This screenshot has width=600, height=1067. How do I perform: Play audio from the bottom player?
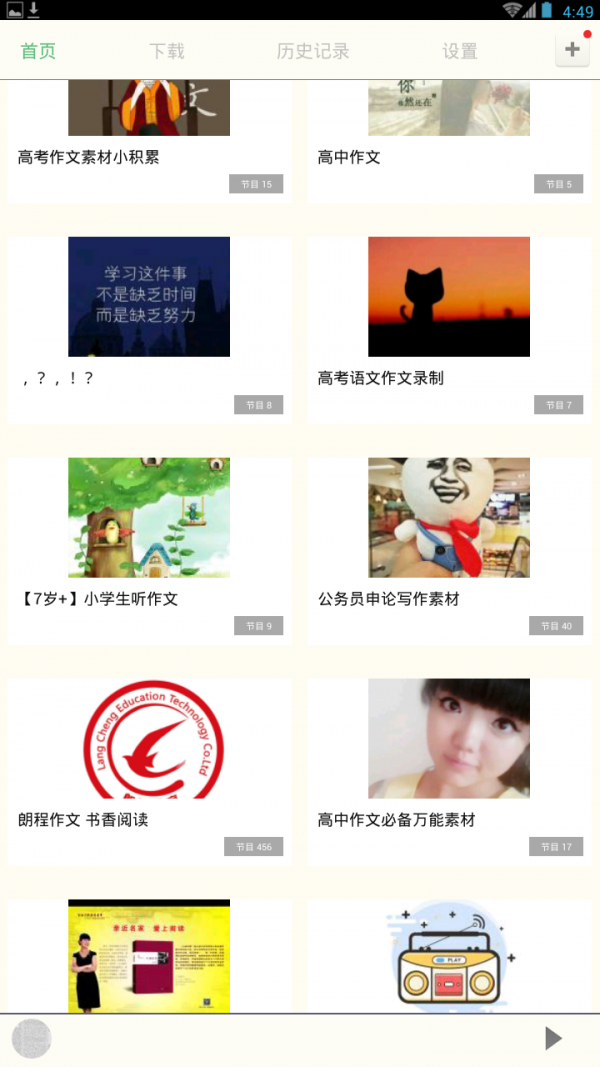point(553,1038)
